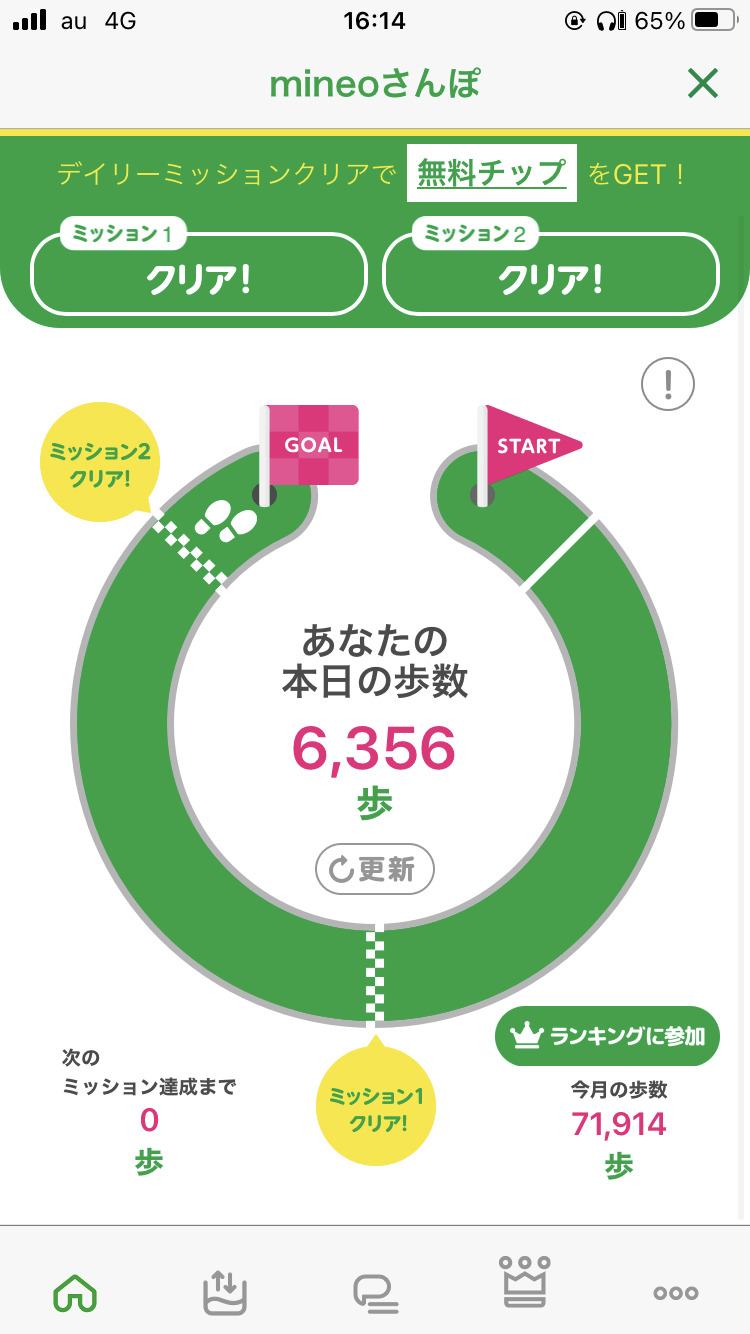Refresh step count with 更新
Viewport: 750px width, 1334px height.
click(375, 869)
